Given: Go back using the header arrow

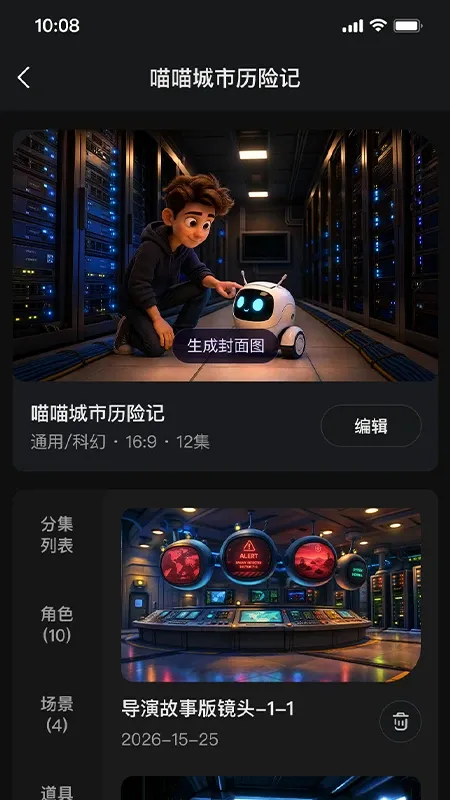Looking at the screenshot, I should tap(24, 78).
